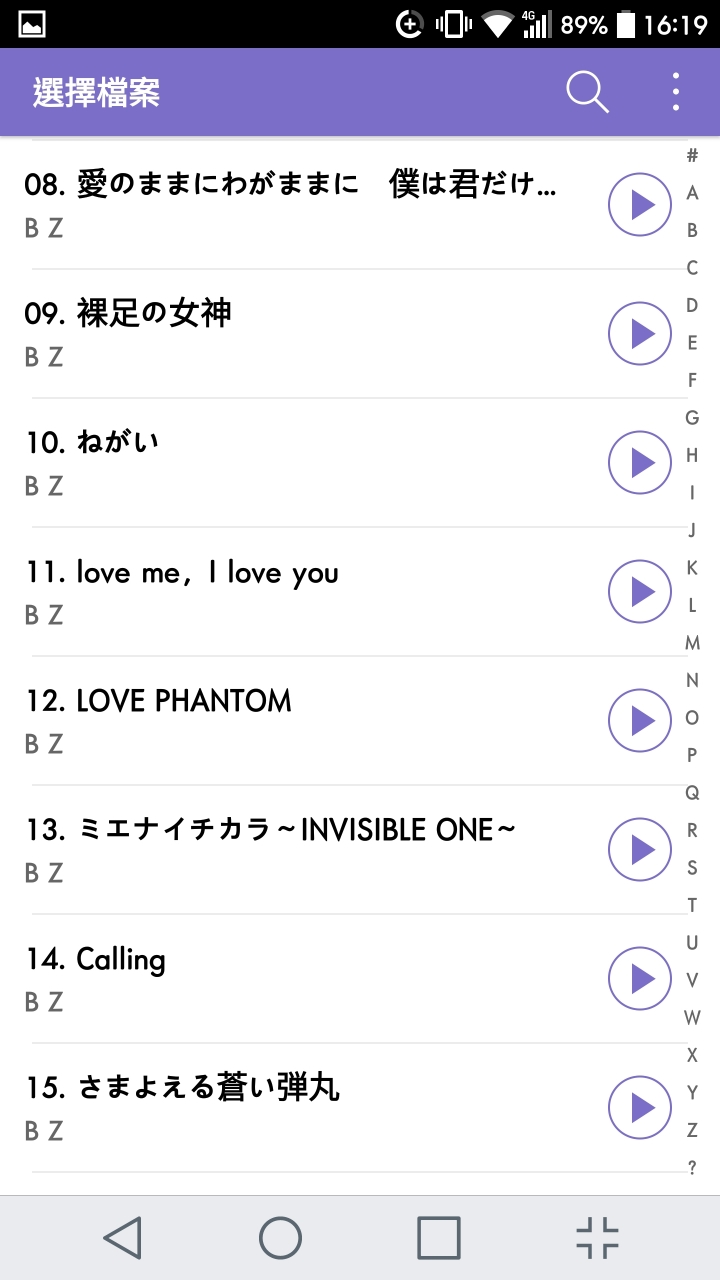Screen dimensions: 720x1280
Task: Go back with system back button
Action: [x=122, y=1238]
